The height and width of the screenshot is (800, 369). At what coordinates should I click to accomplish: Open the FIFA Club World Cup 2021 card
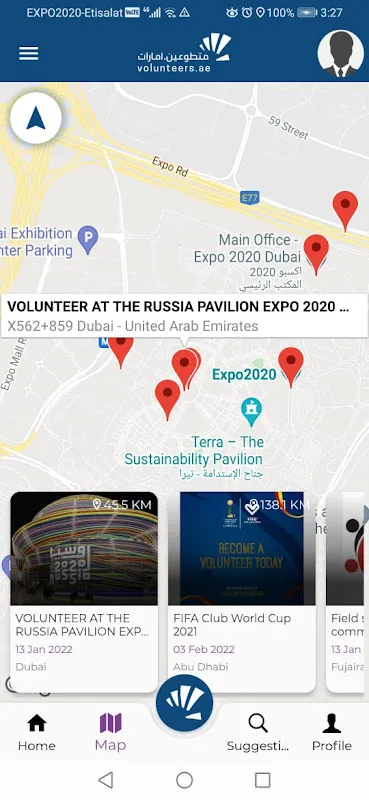[x=241, y=592]
